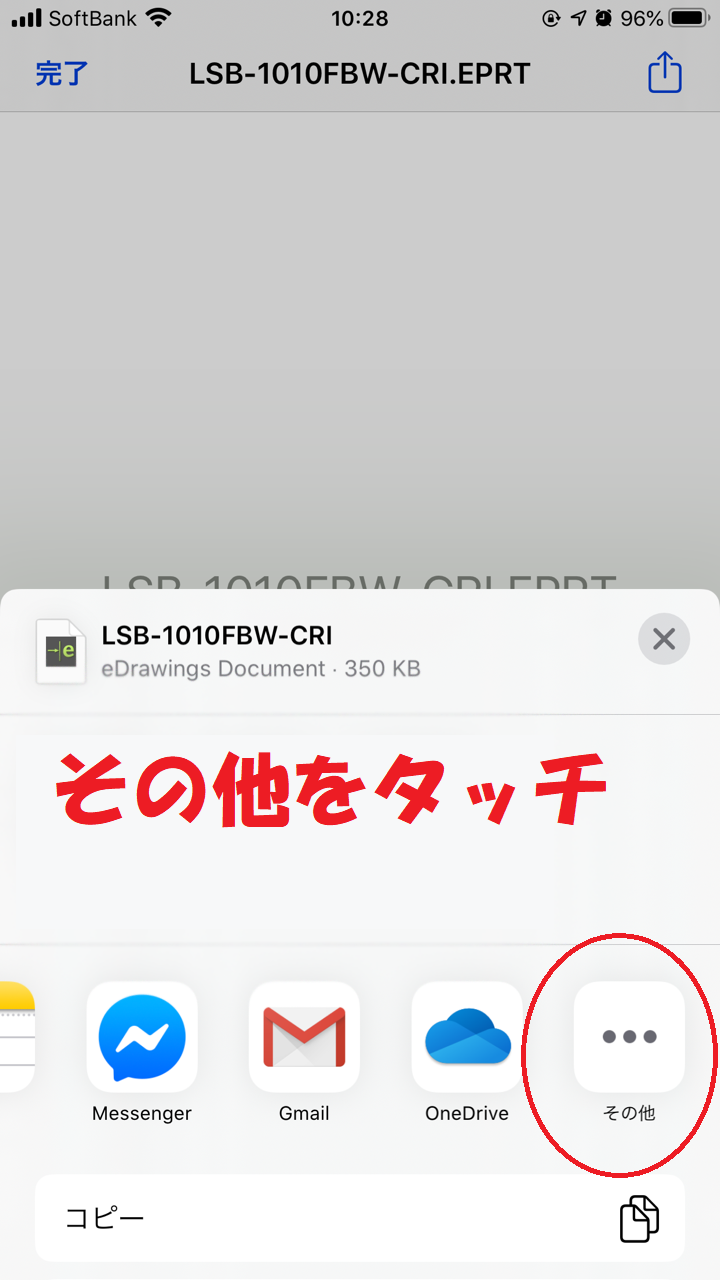Open the share icon in the top bar
Viewport: 720px width, 1280px height.
(x=664, y=74)
